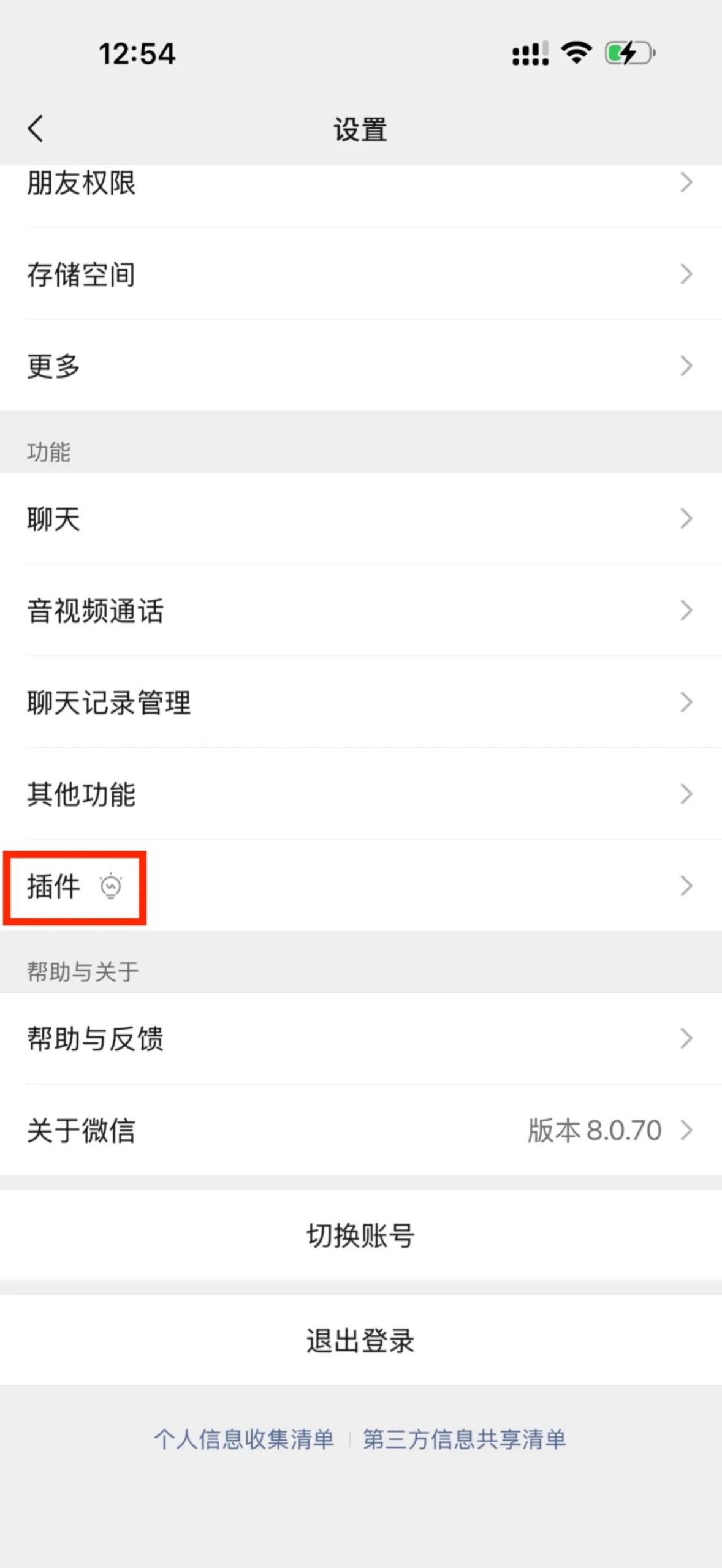Expand 朋友权限 via its chevron

point(685,184)
